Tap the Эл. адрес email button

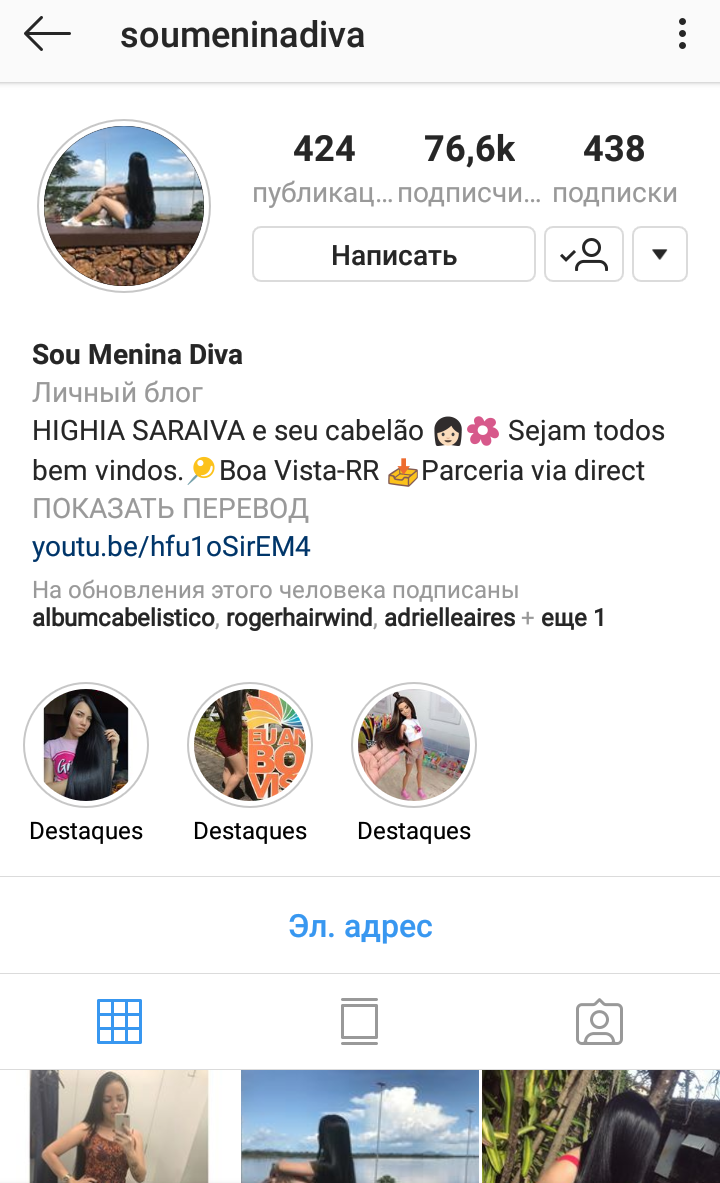(x=360, y=926)
